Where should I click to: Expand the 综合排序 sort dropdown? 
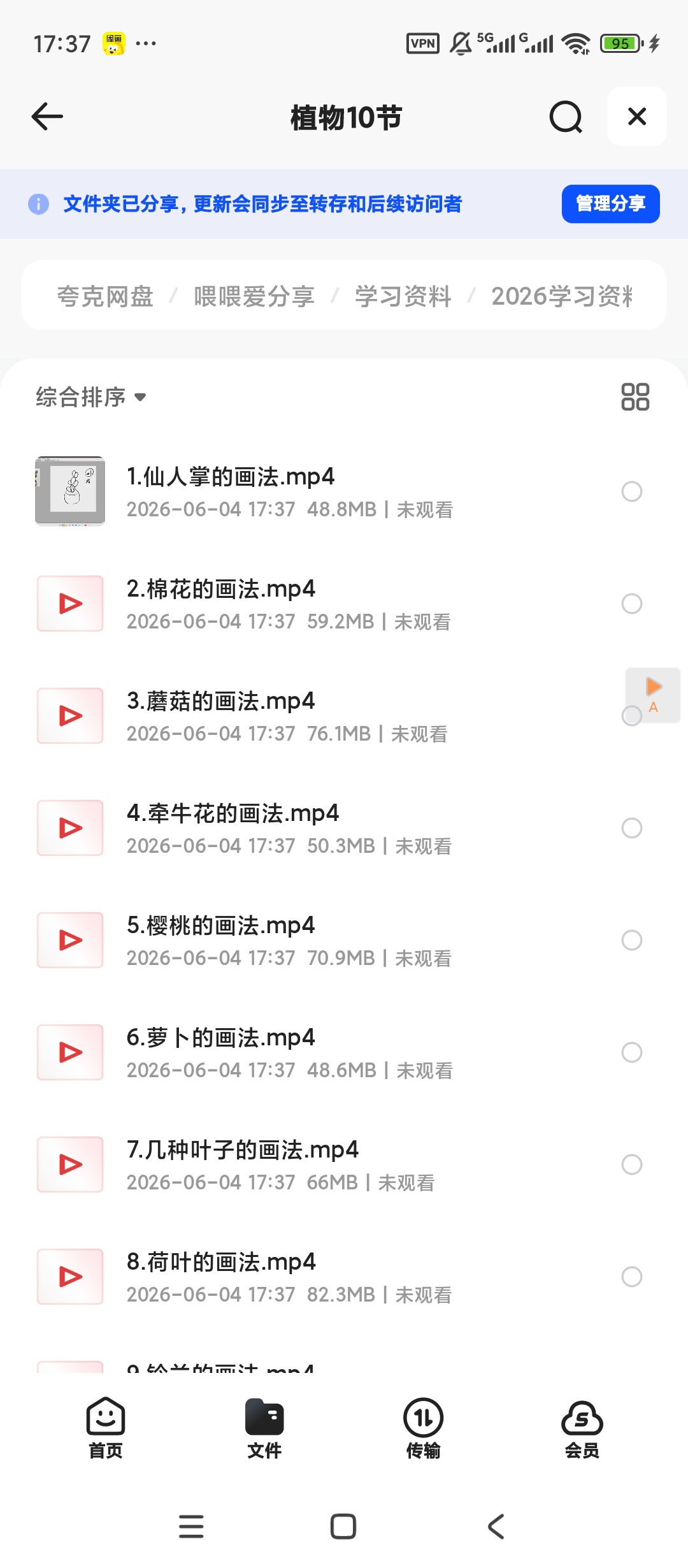[91, 397]
